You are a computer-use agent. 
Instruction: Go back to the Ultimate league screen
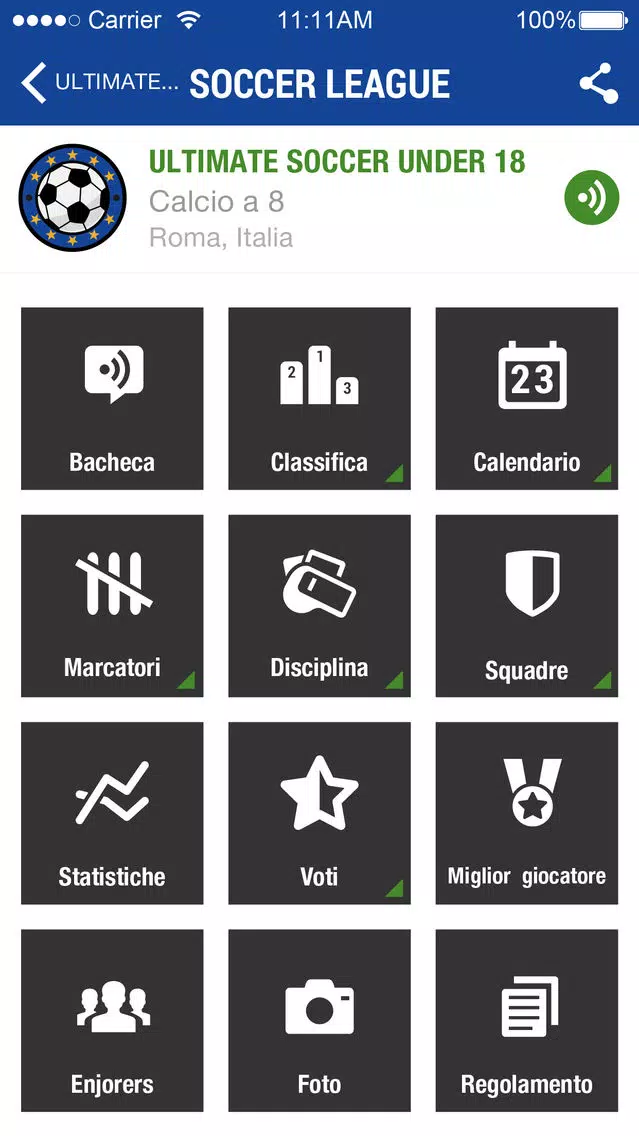click(100, 83)
